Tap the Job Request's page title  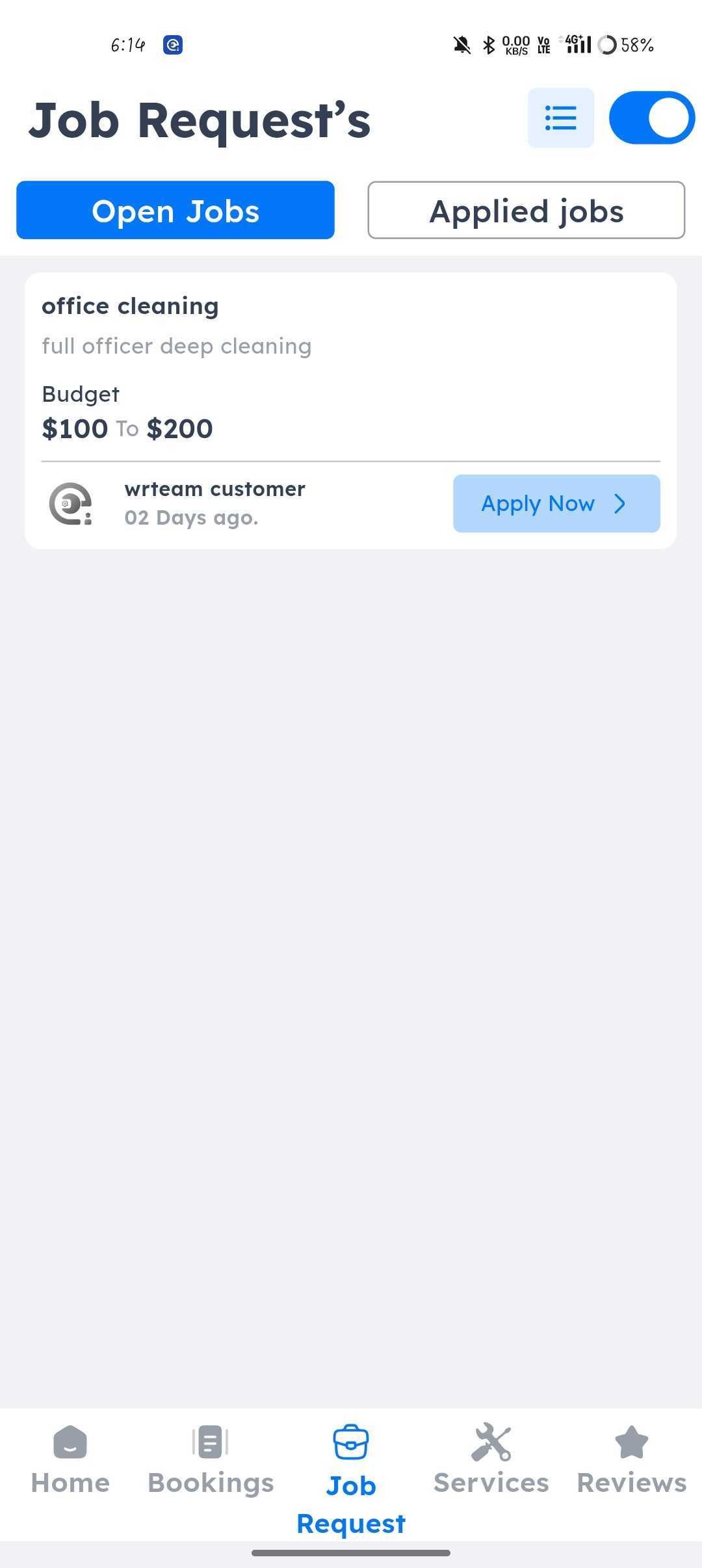tap(200, 120)
